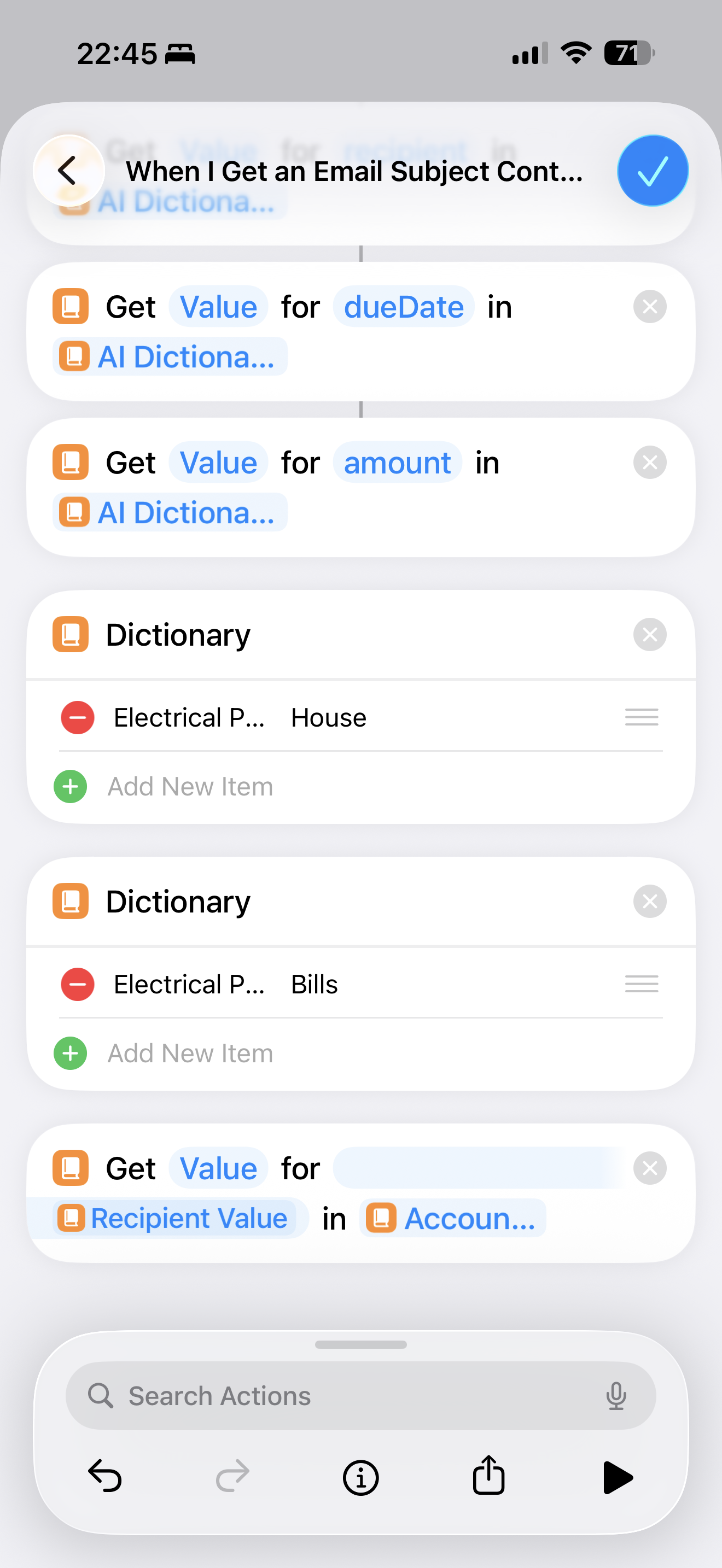Open the Search Actions field

pyautogui.click(x=341, y=1396)
